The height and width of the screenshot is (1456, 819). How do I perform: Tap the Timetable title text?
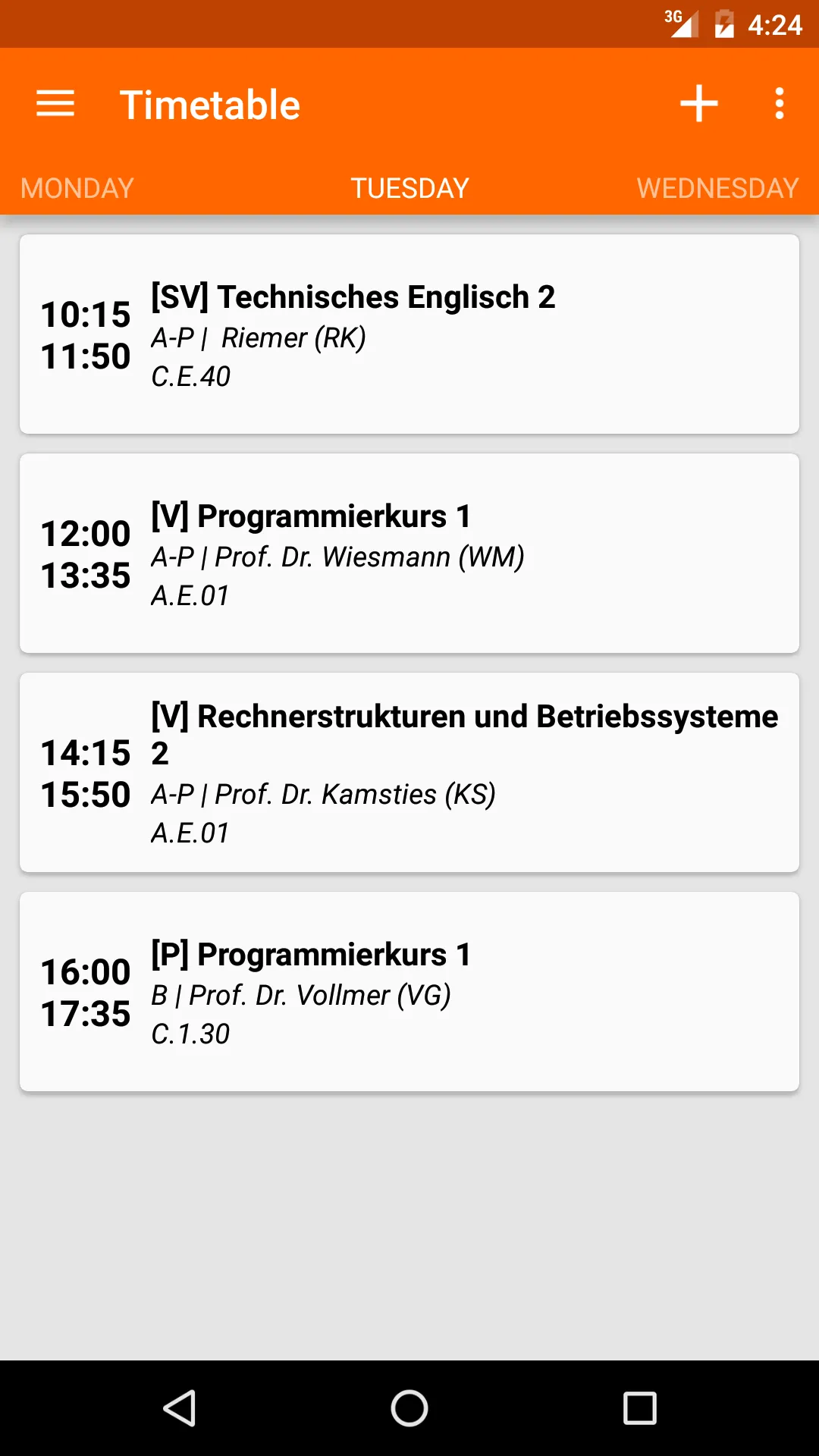coord(209,105)
